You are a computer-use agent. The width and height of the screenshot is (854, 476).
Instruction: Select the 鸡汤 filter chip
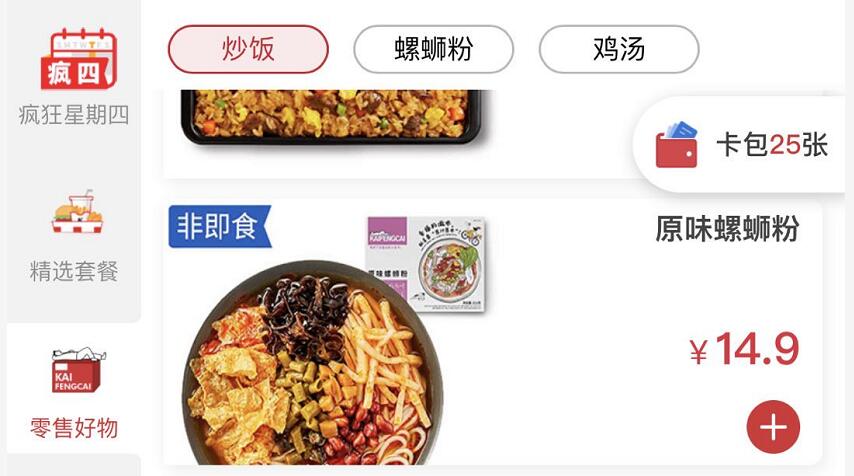click(x=618, y=49)
